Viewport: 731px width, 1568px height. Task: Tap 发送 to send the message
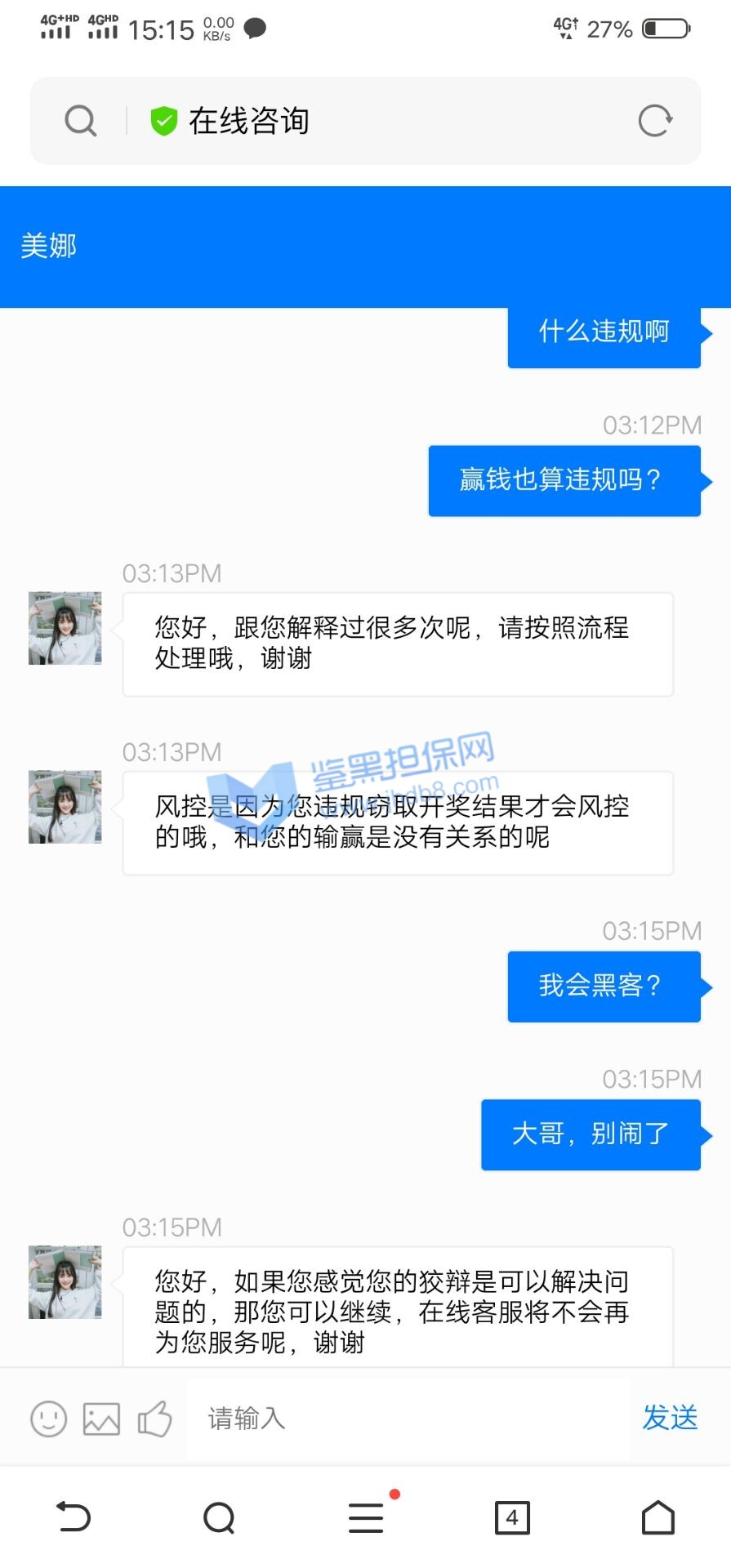(670, 1419)
